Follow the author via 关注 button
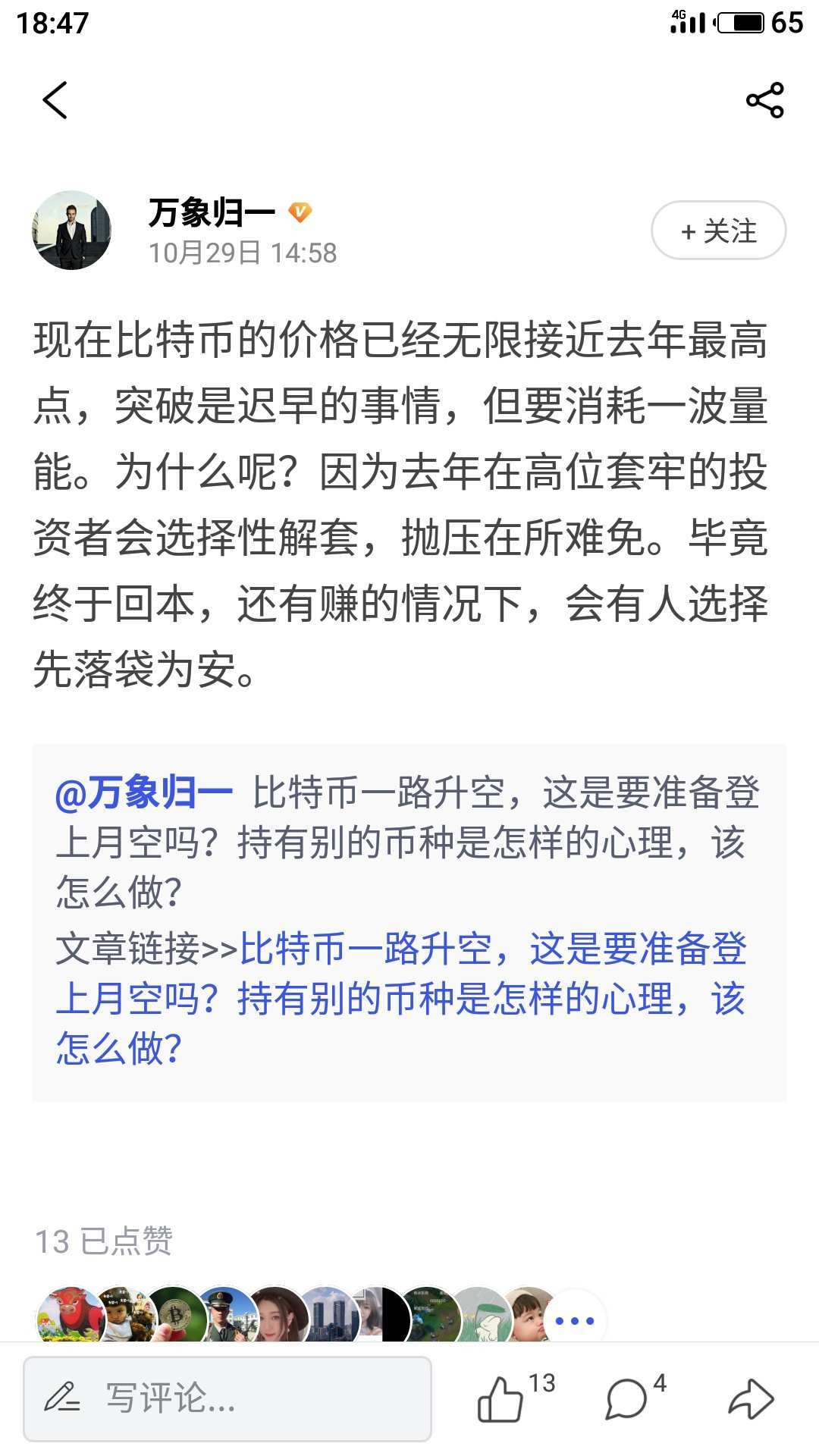Screen dimensions: 819x1456 point(717,231)
